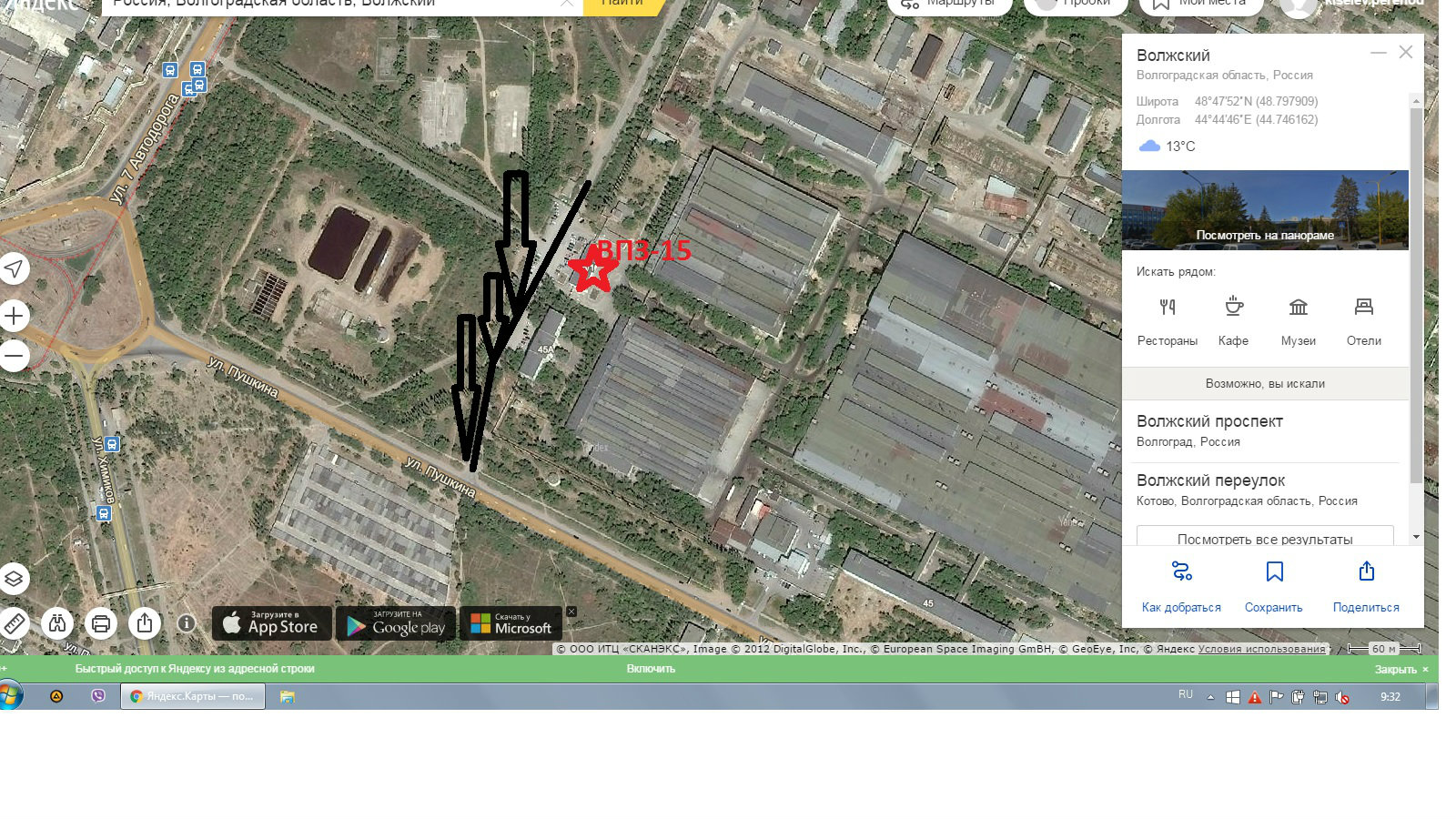Screen dimensions: 1456x819
Task: Search nearby Рестораны
Action: point(1168,319)
